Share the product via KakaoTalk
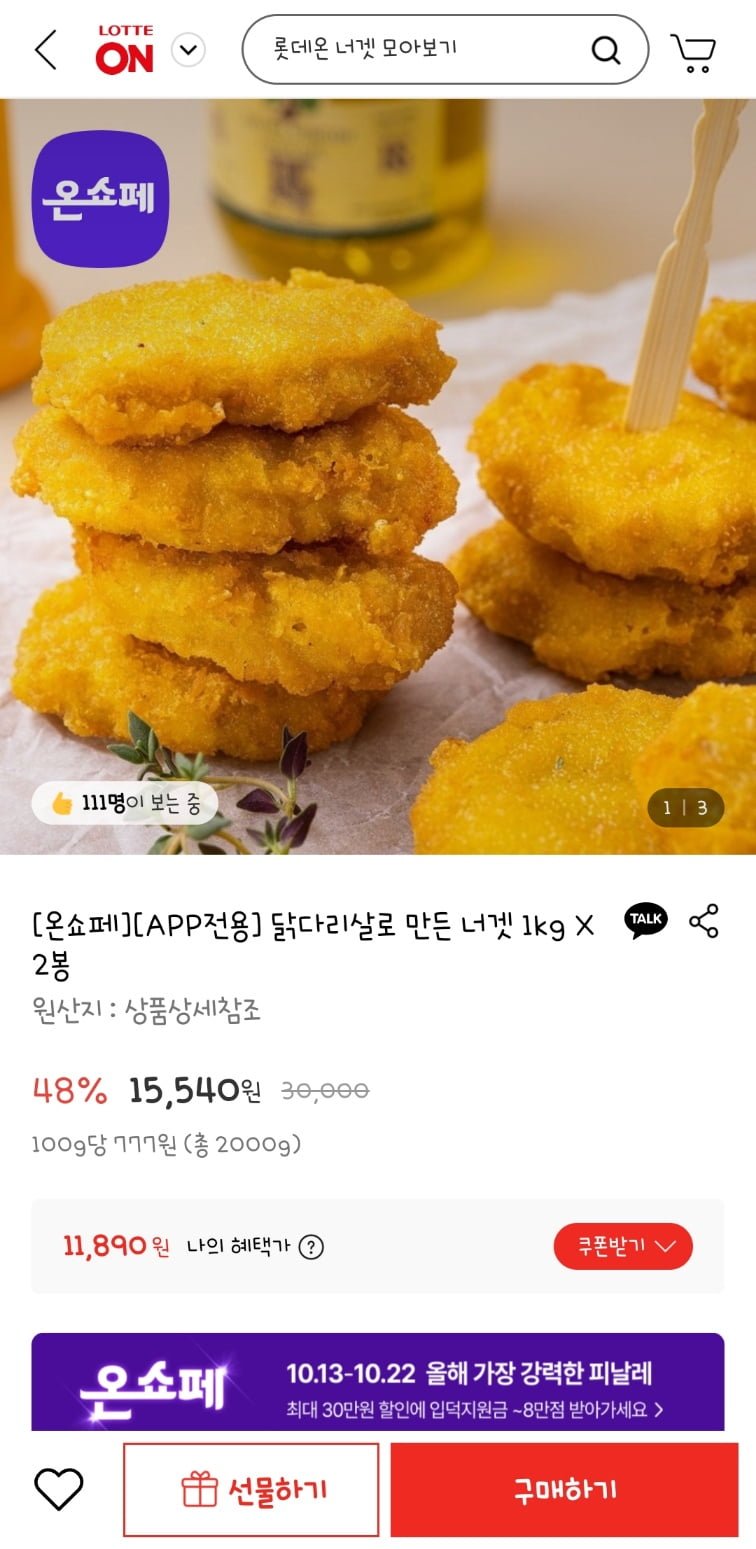756x1549 pixels. [x=646, y=920]
